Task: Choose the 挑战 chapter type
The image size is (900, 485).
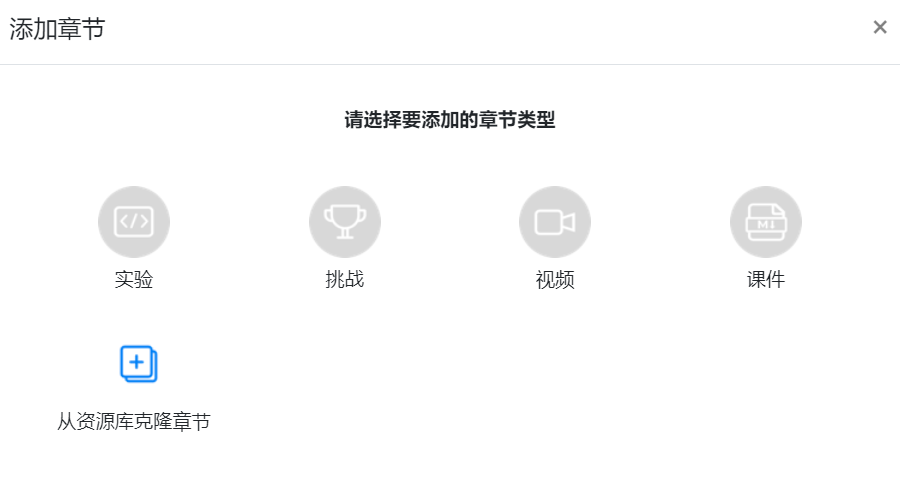Action: 345,222
